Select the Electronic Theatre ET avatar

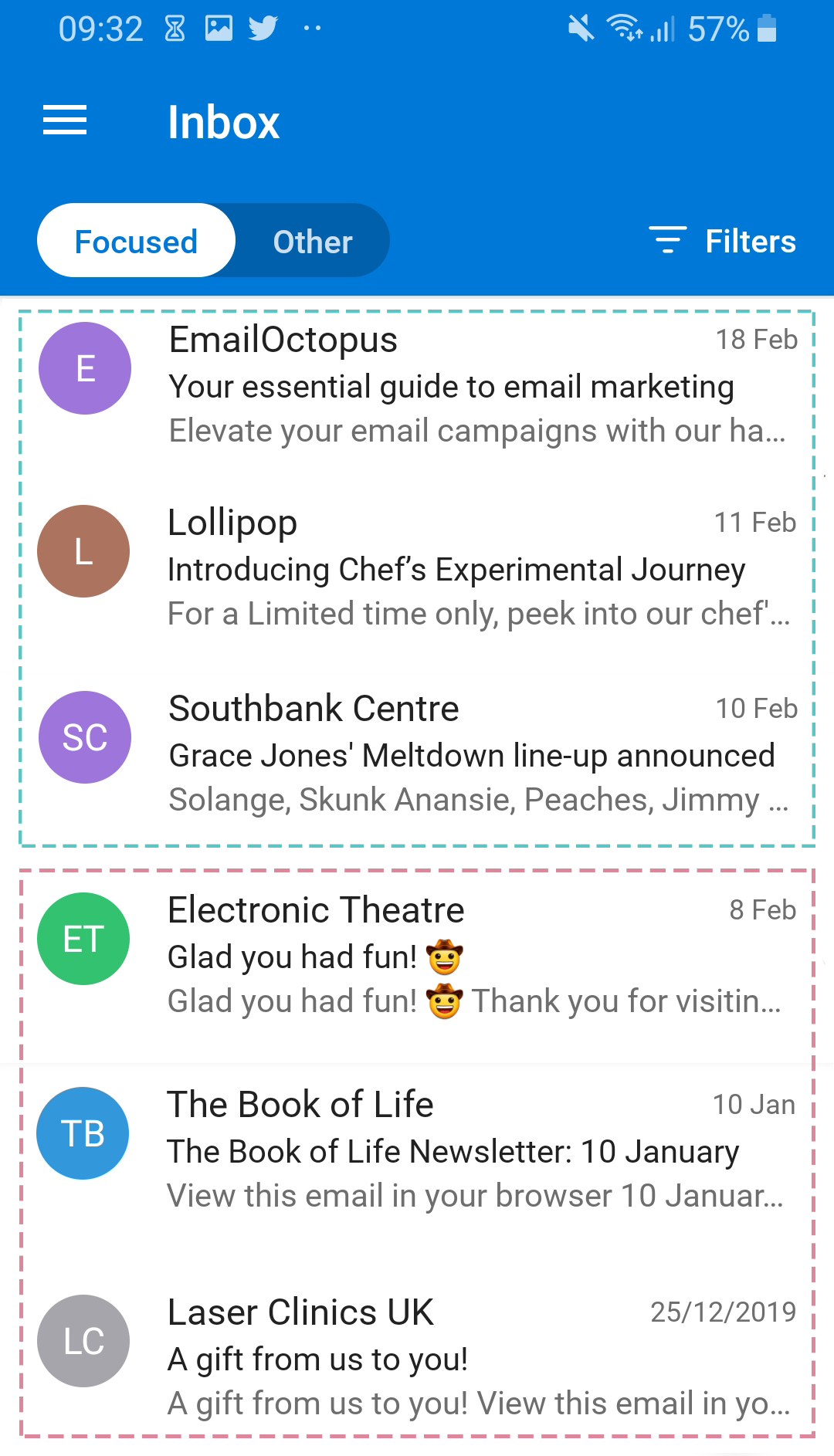[x=83, y=939]
